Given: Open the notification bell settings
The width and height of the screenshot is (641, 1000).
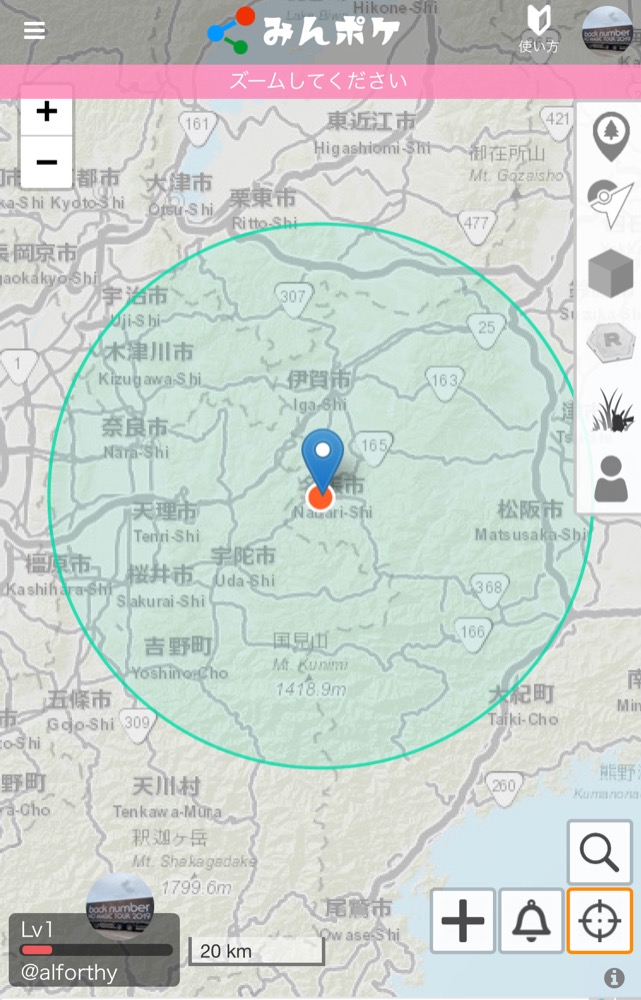Looking at the screenshot, I should pyautogui.click(x=531, y=920).
